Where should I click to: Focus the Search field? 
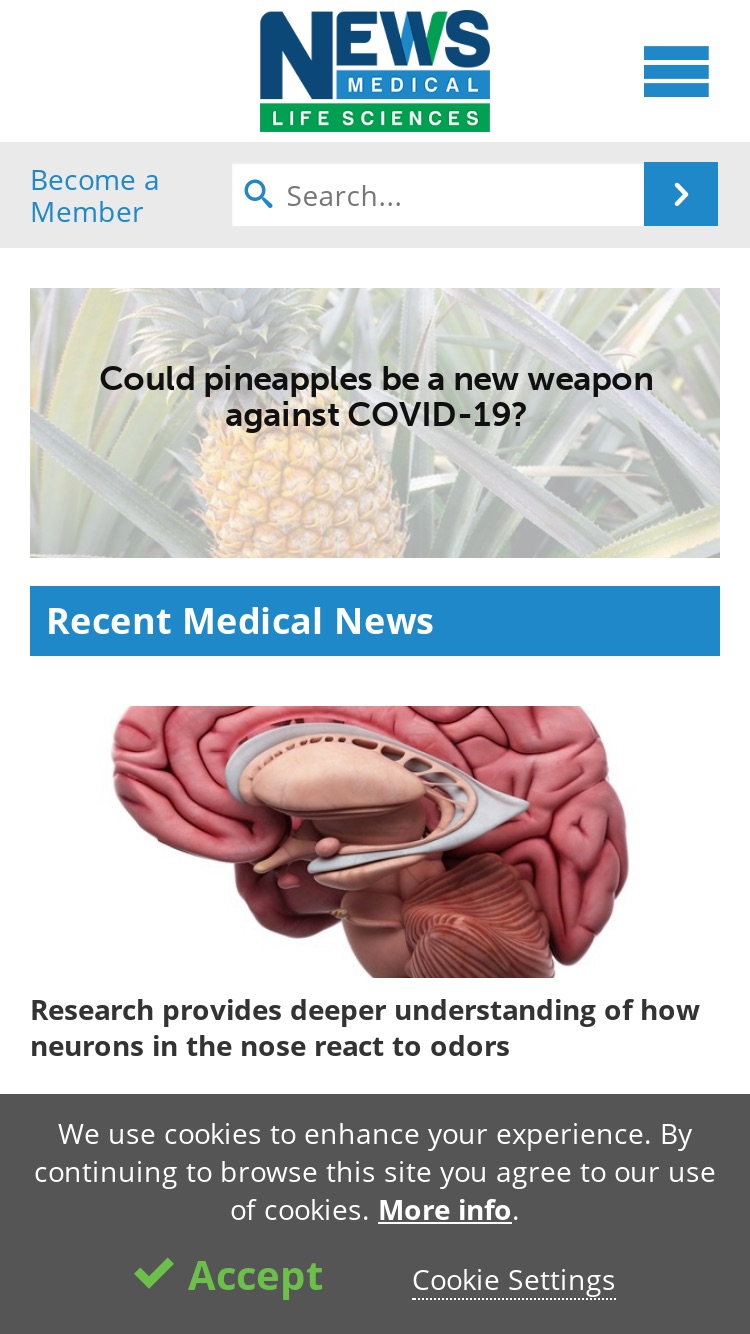pos(438,195)
